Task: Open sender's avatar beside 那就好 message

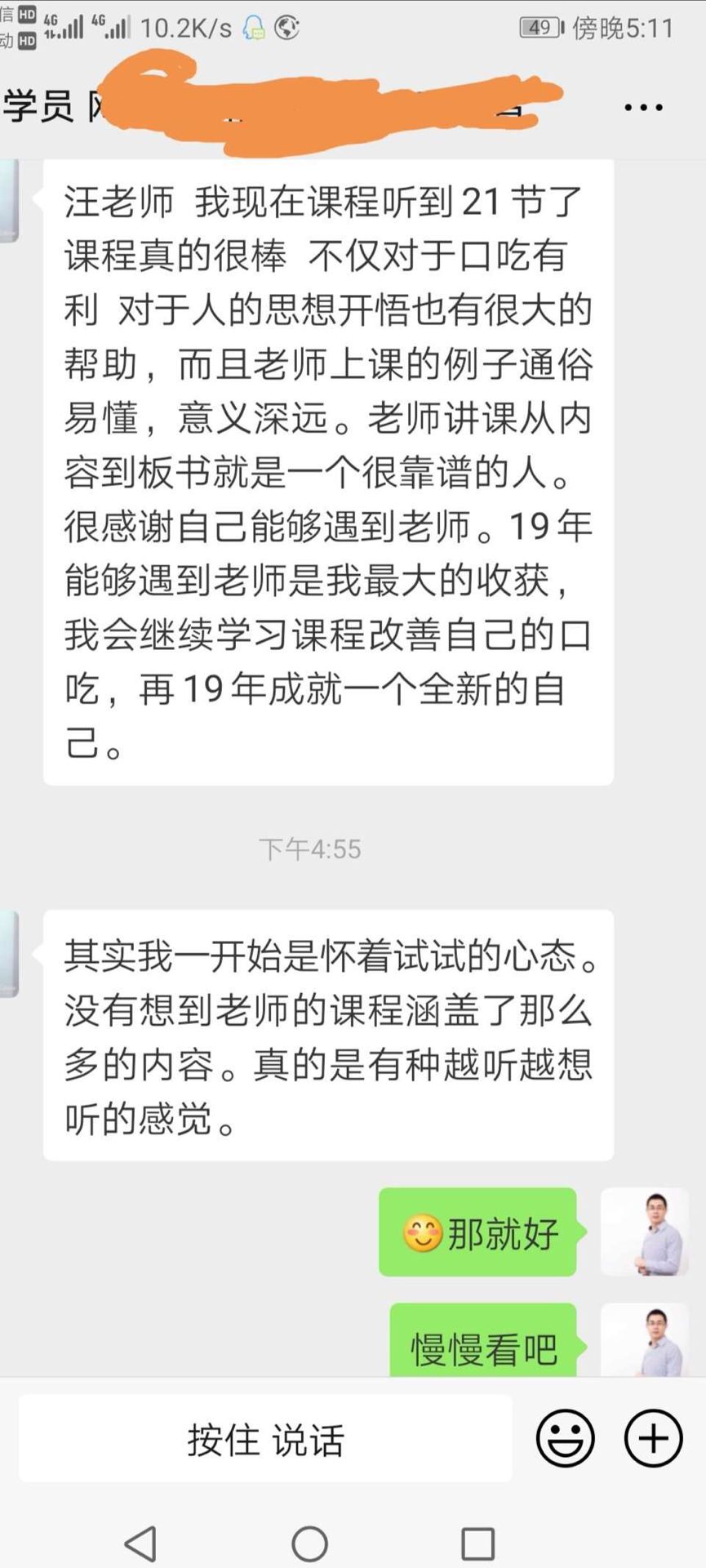Action: point(645,1232)
